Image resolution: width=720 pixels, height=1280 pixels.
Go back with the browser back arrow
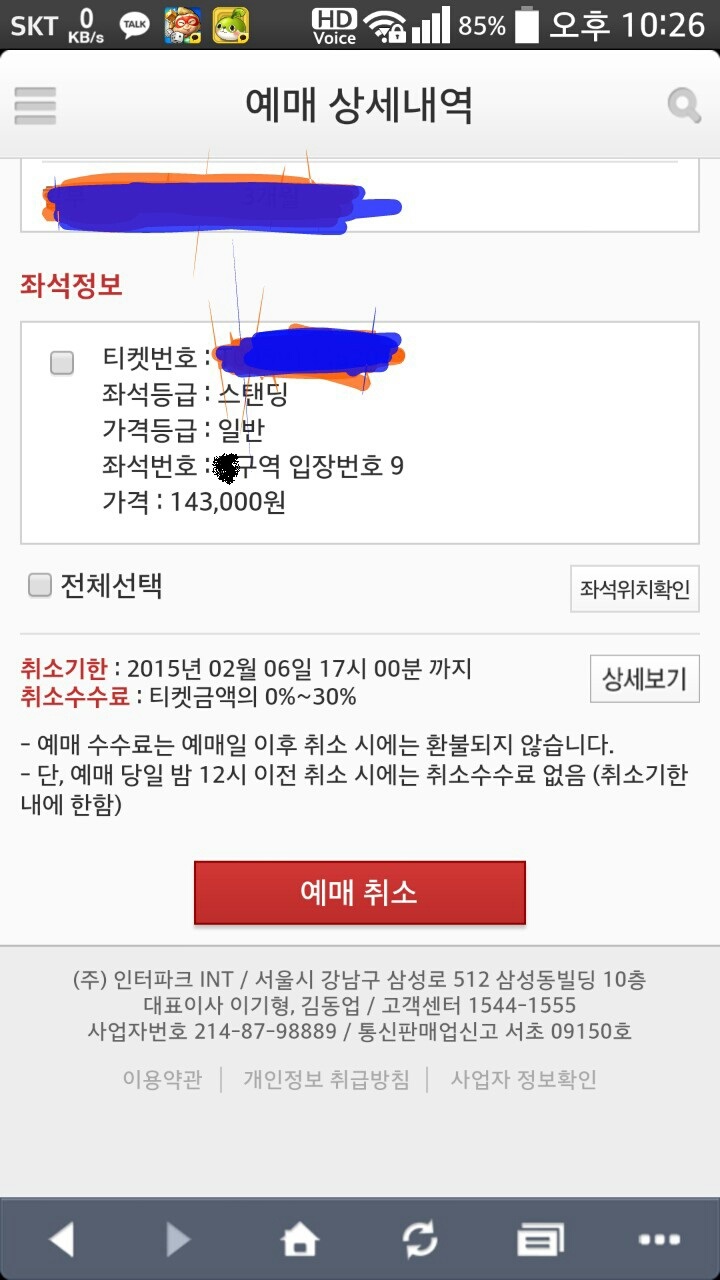tap(62, 1240)
